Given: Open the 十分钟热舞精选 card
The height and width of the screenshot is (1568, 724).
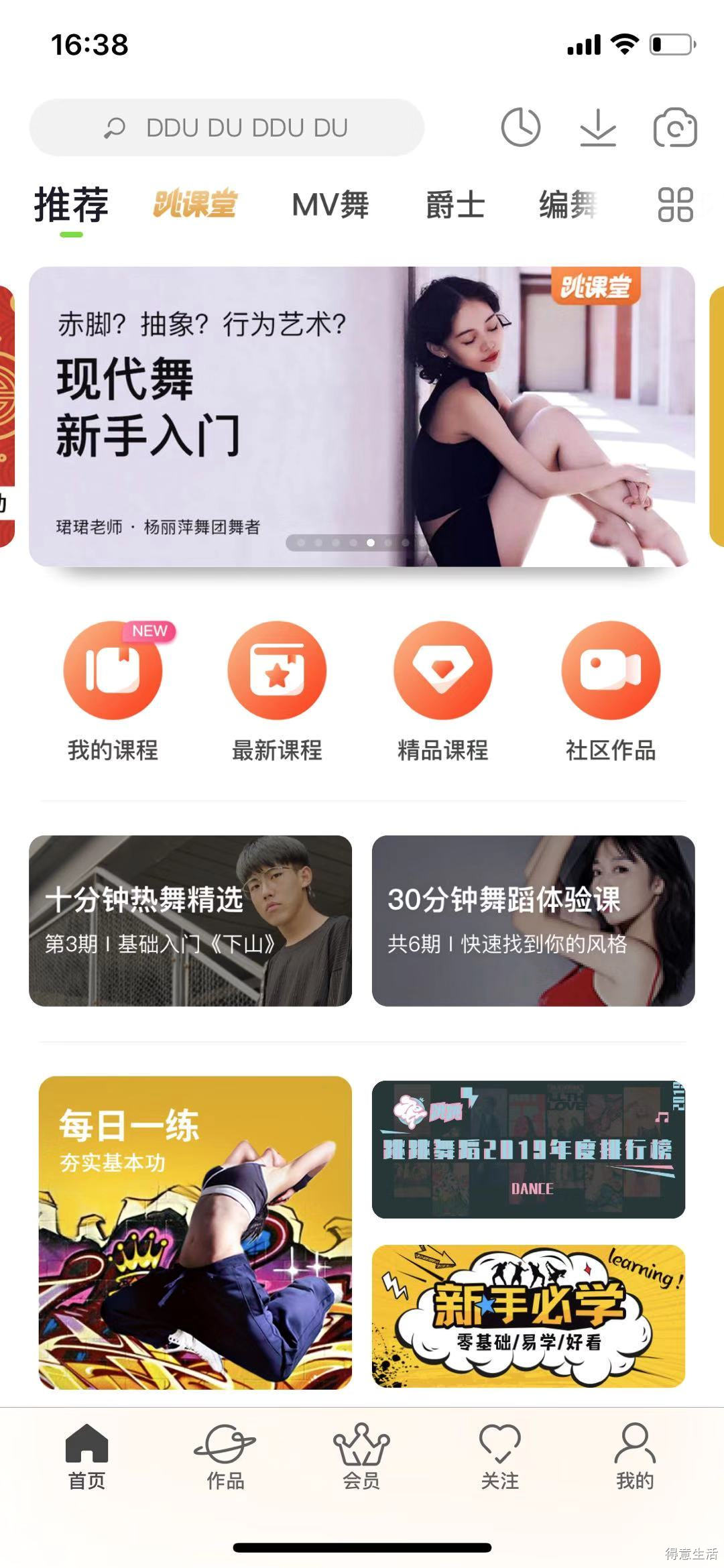Looking at the screenshot, I should coord(190,920).
